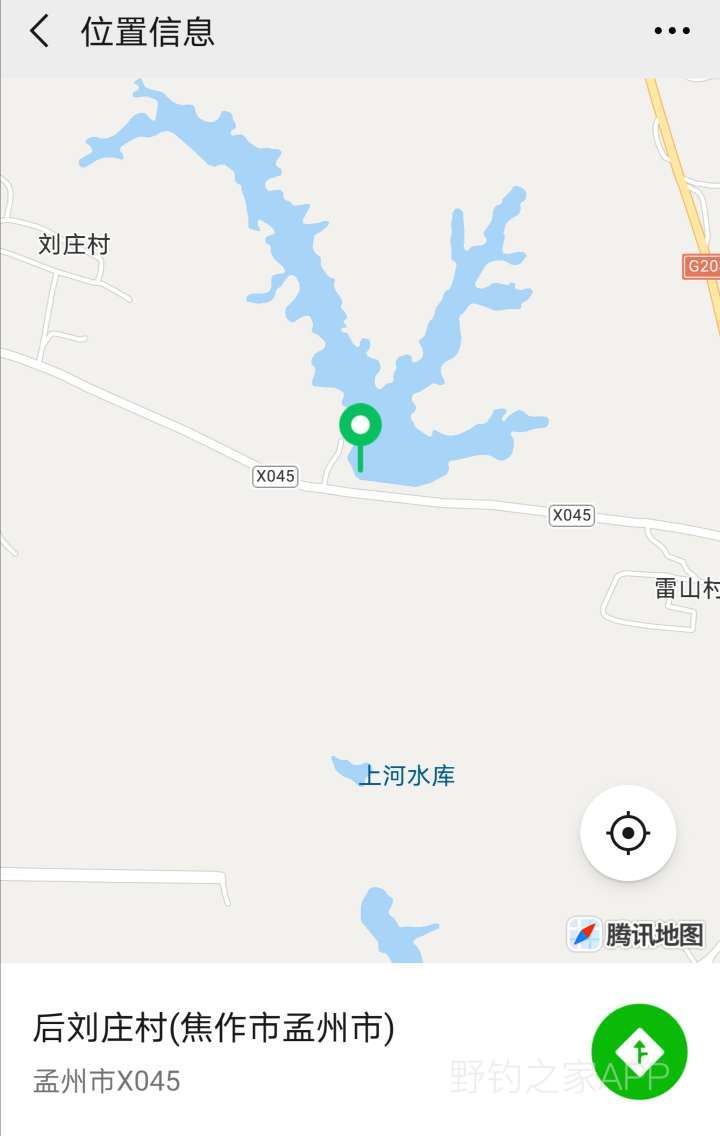Start navigation with the green direction button
720x1136 pixels.
[x=639, y=1051]
